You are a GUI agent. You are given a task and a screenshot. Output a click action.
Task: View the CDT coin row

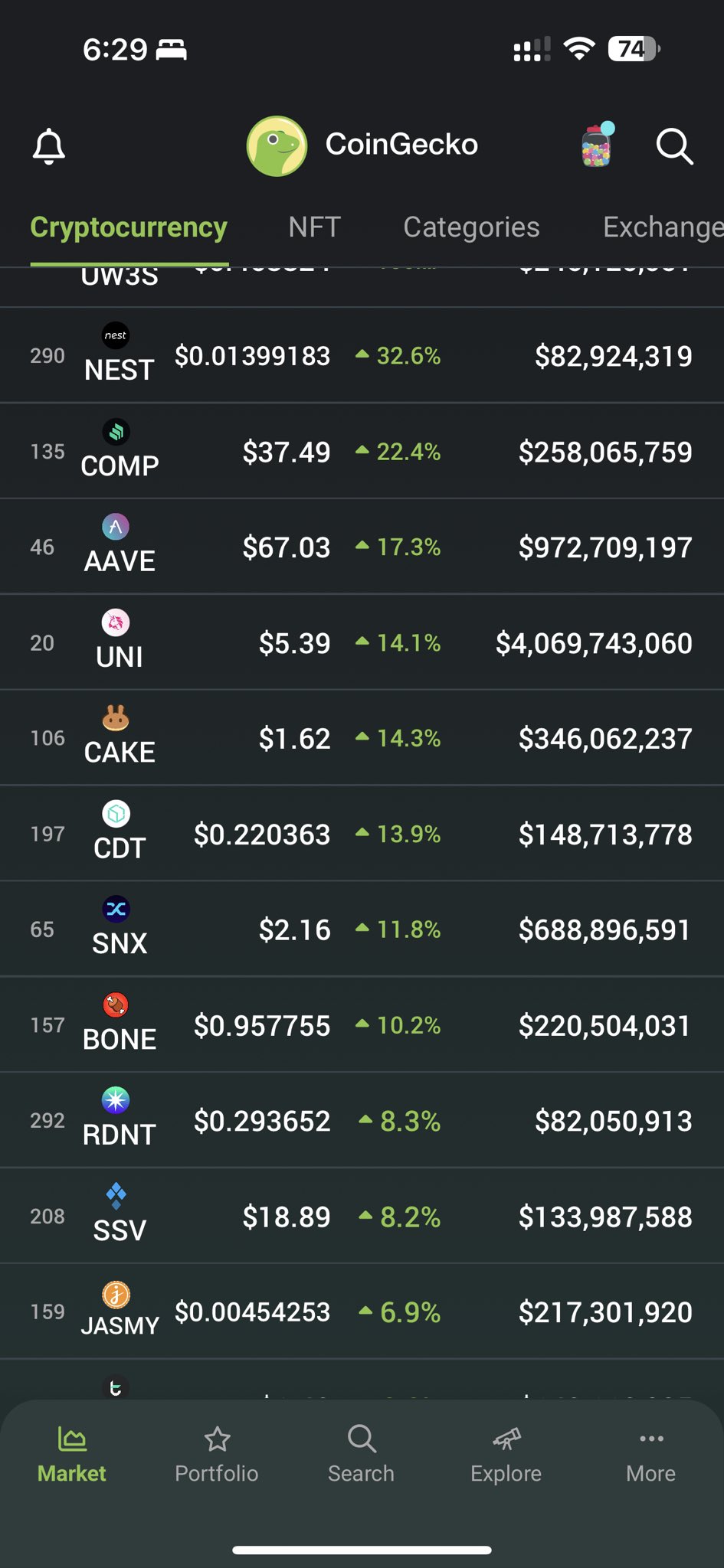pyautogui.click(x=362, y=834)
